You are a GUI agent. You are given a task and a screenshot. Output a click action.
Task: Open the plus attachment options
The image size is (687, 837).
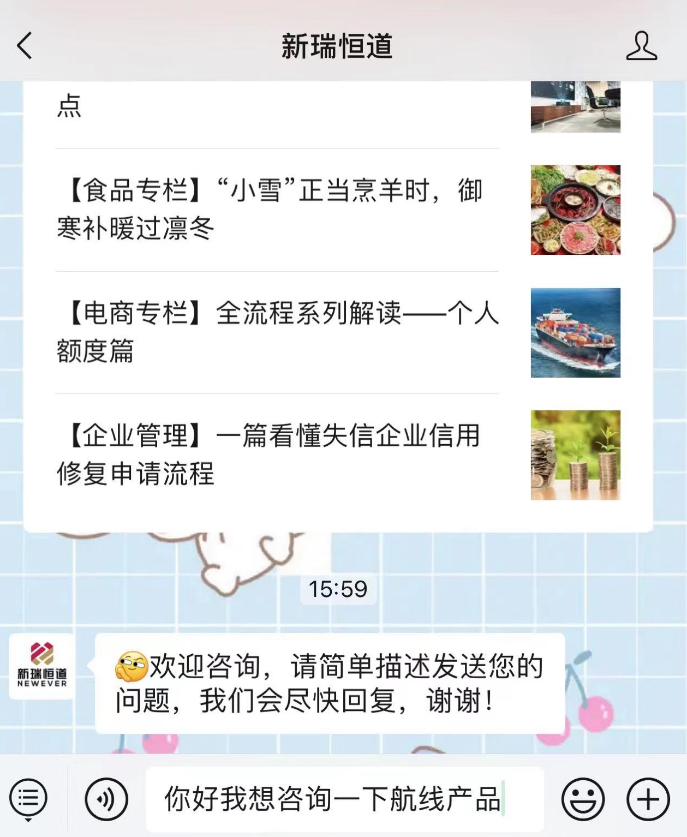click(x=647, y=799)
